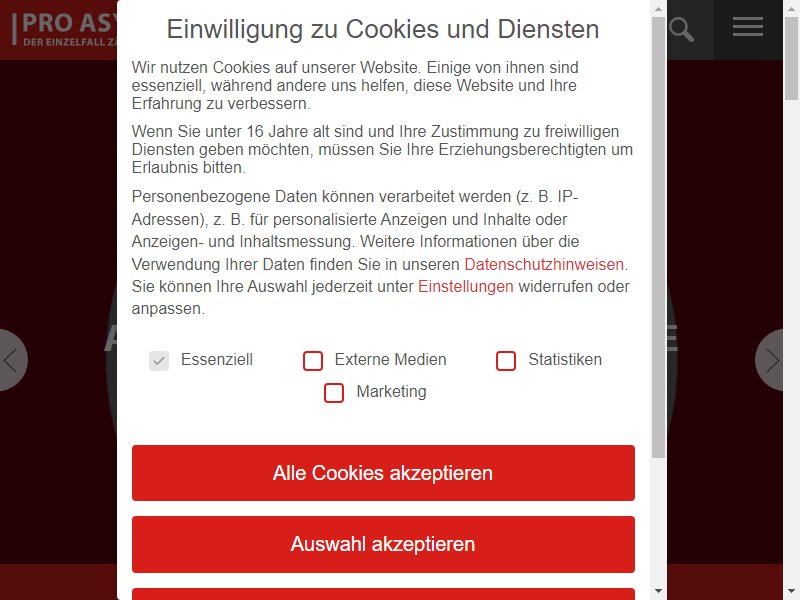
Task: Check the Statistiken option
Action: click(506, 361)
